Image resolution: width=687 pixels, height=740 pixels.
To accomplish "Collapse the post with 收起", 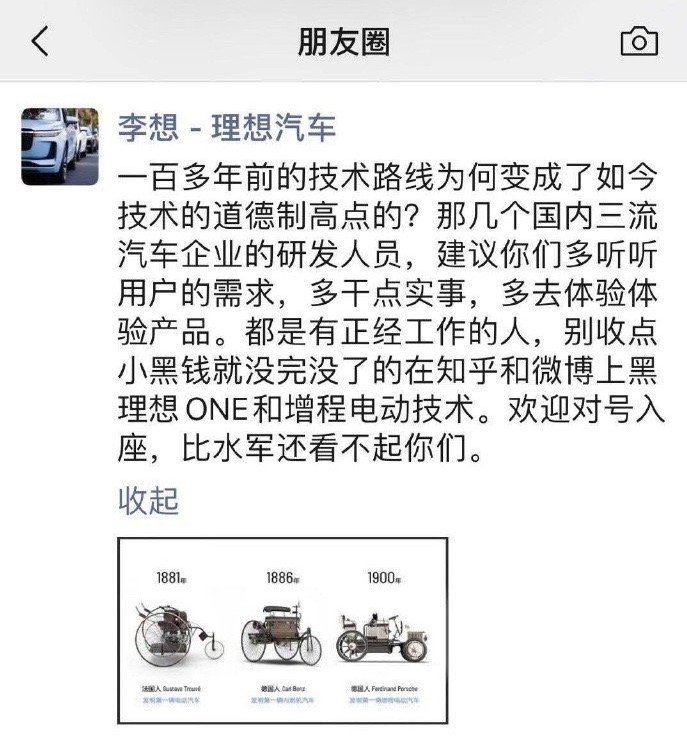I will (x=148, y=500).
